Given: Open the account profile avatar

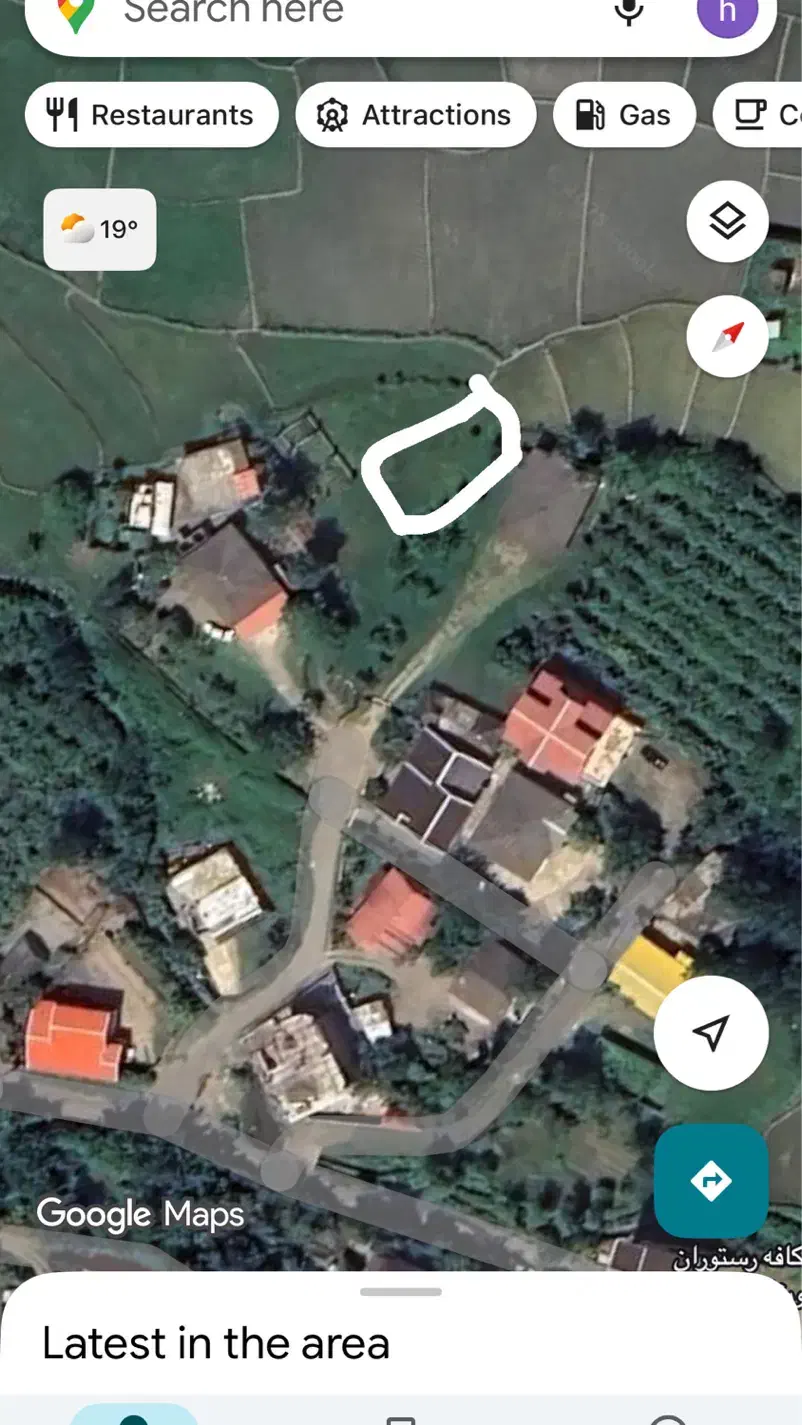Looking at the screenshot, I should point(727,14).
